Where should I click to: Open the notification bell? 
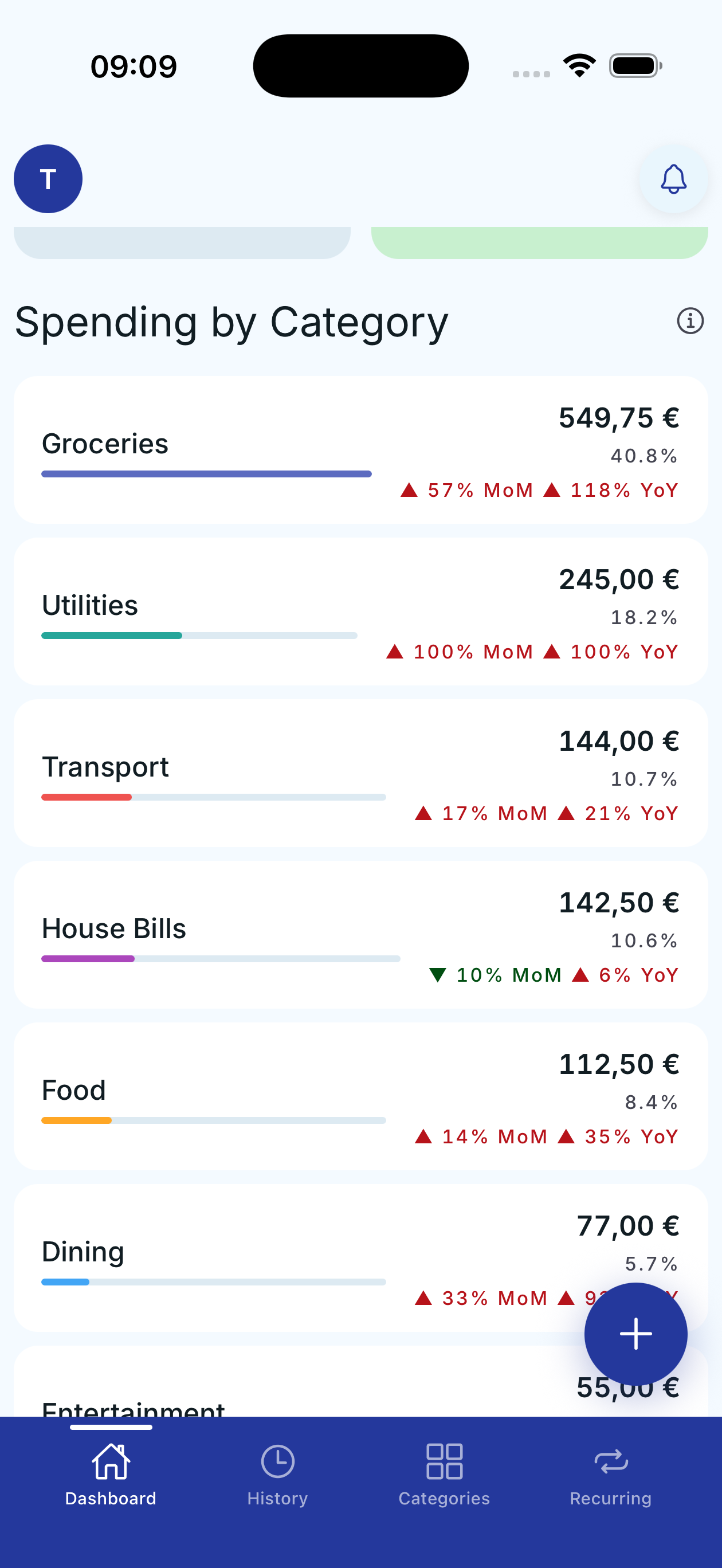(673, 178)
